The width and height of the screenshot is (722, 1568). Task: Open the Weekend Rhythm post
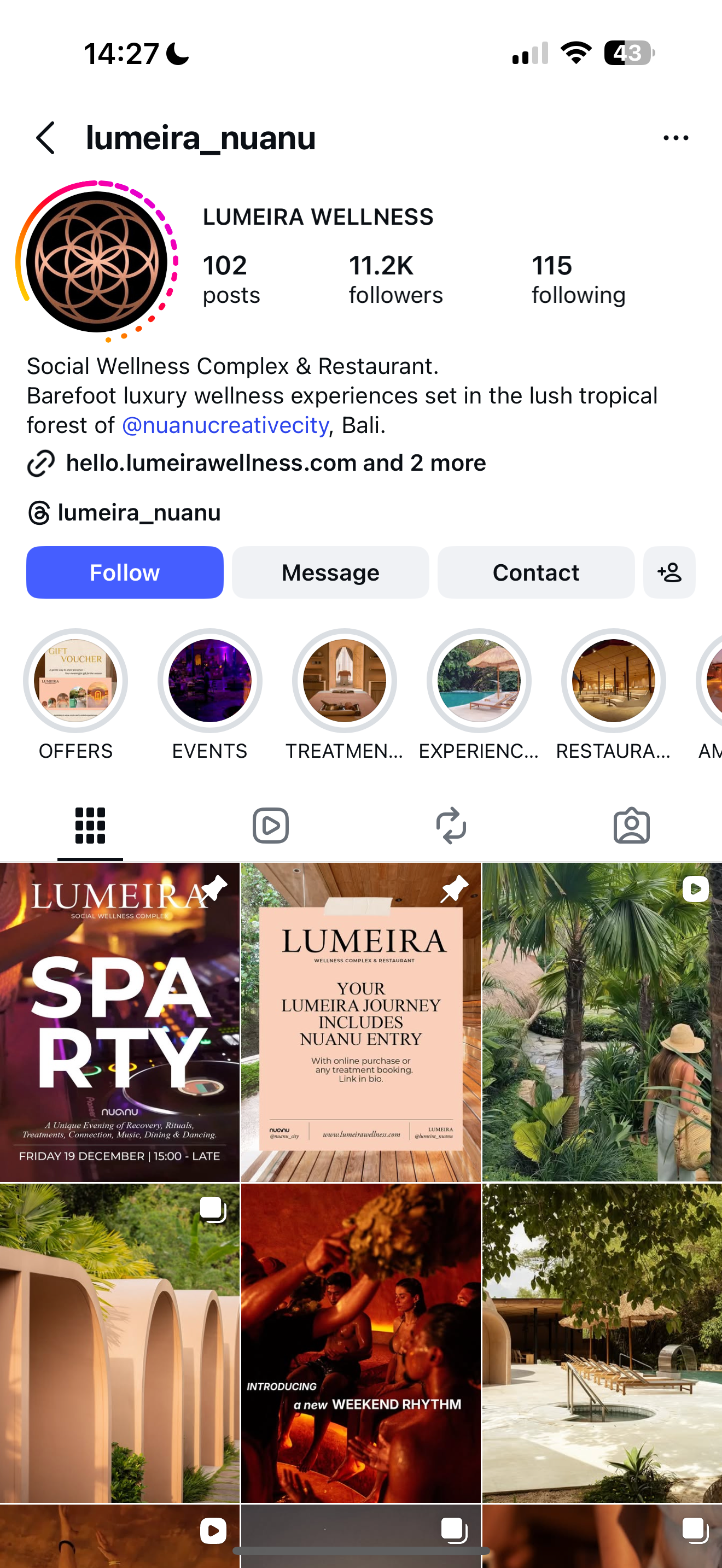360,1343
